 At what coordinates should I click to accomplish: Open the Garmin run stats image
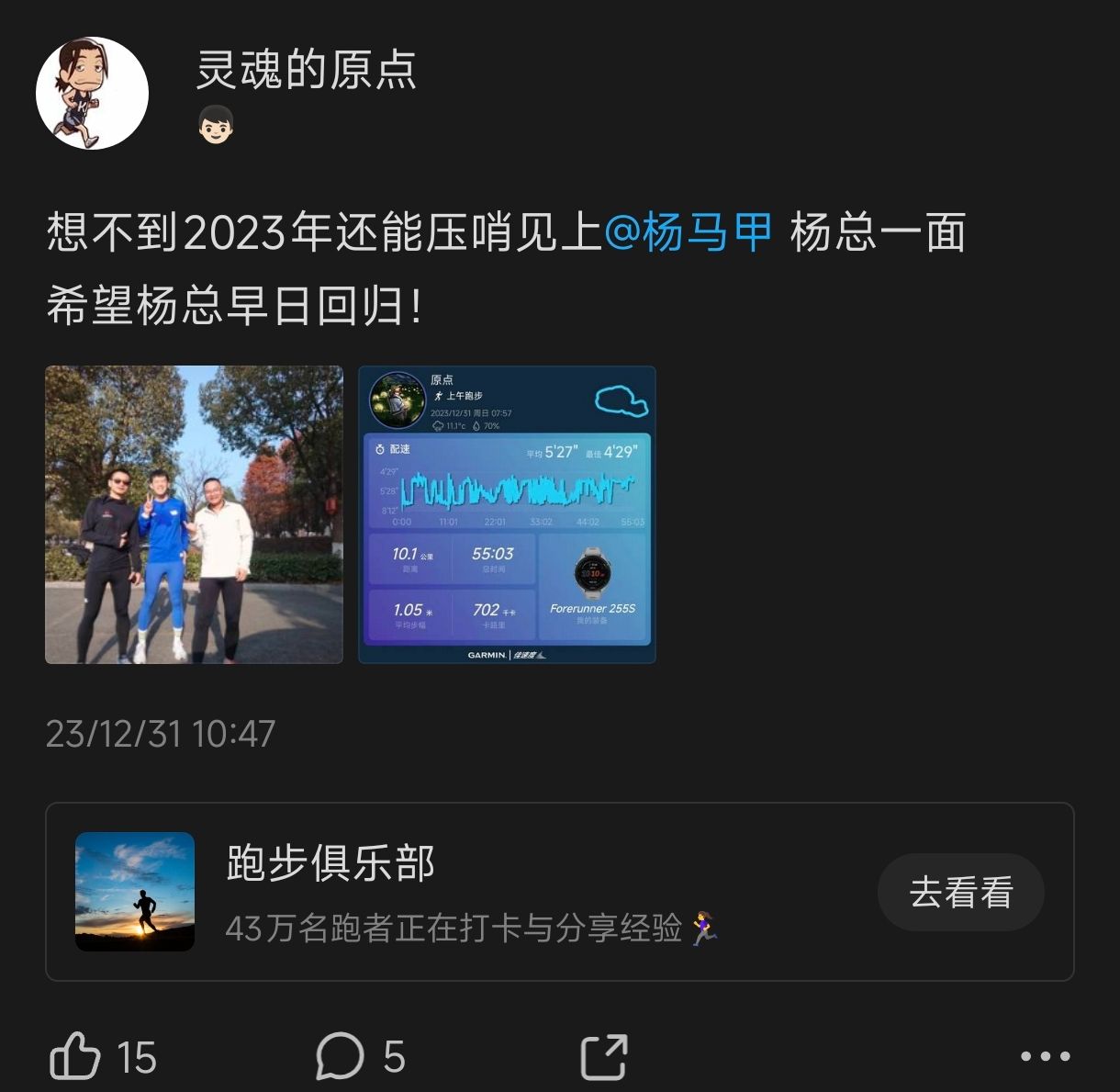tap(507, 514)
